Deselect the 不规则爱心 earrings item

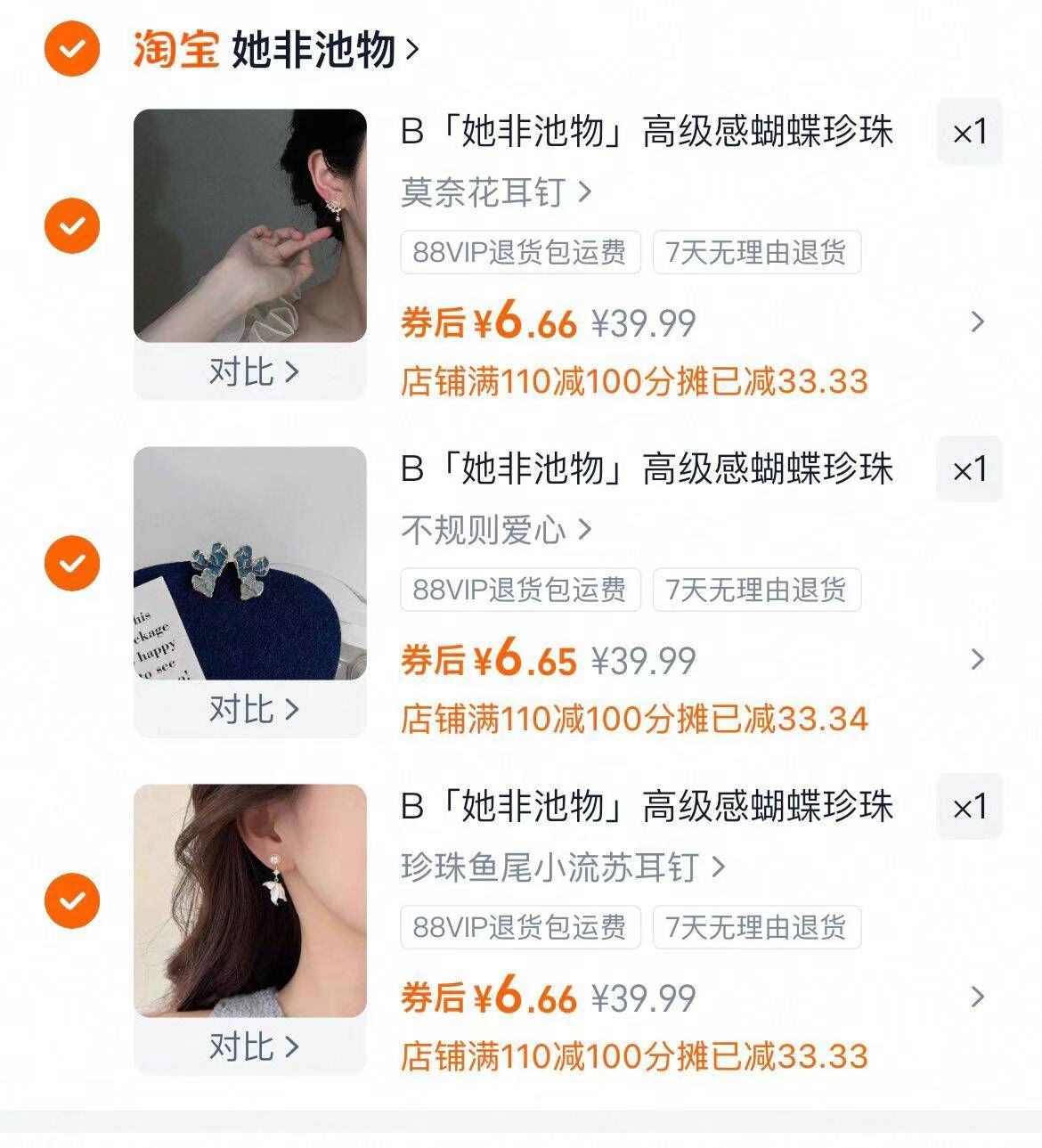coord(71,564)
